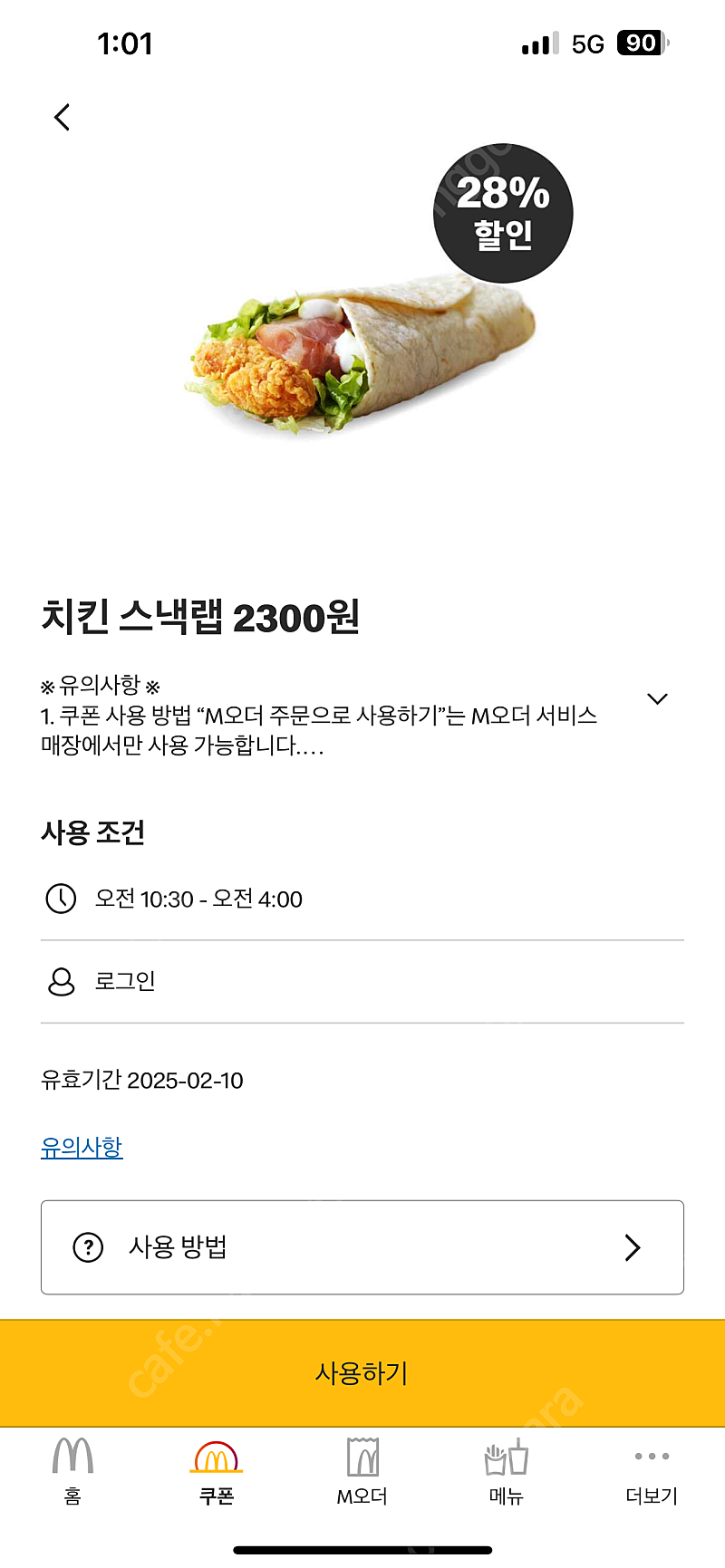Screen dimensions: 725x1568
Task: Tap the back arrow at top left
Action: tap(61, 117)
